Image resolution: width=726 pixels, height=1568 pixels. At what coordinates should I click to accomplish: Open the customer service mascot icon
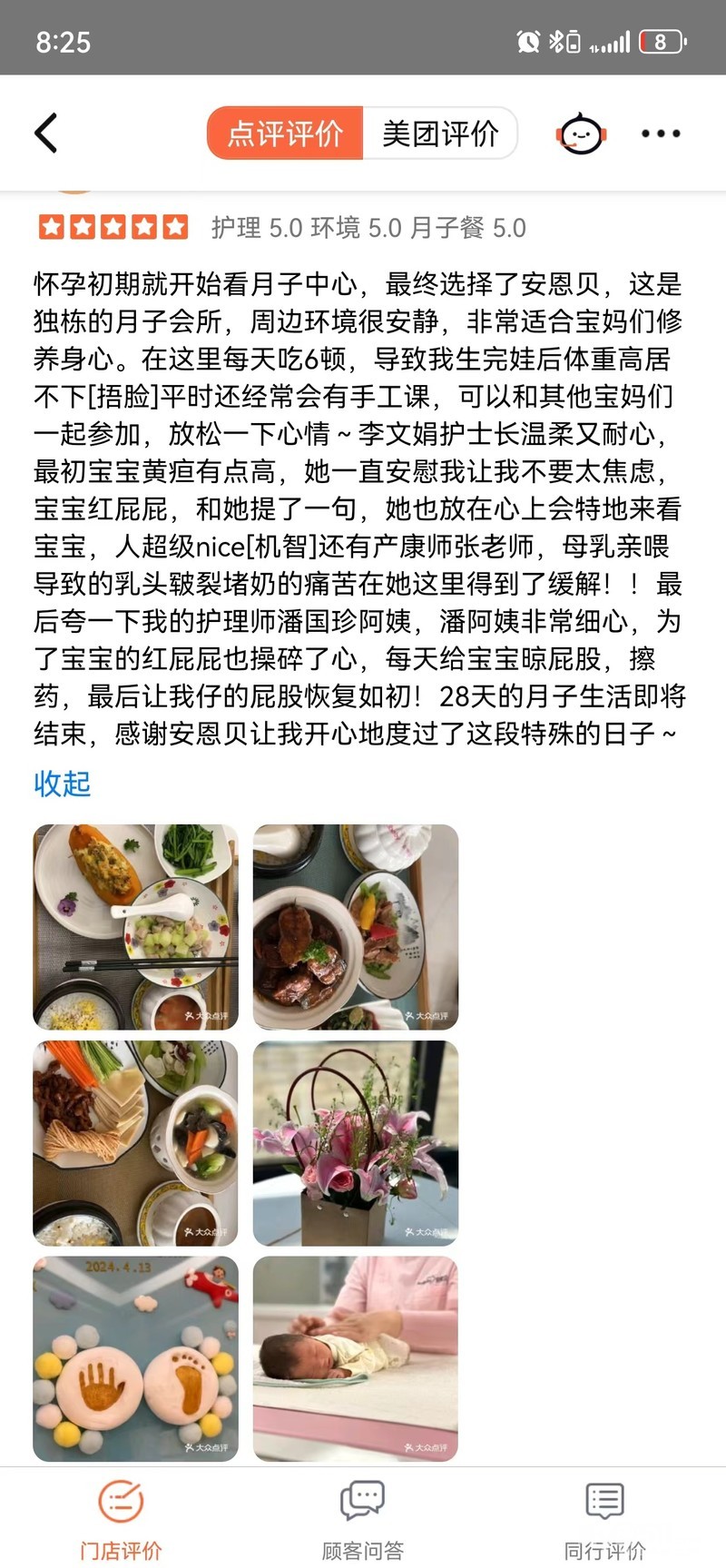click(x=581, y=134)
